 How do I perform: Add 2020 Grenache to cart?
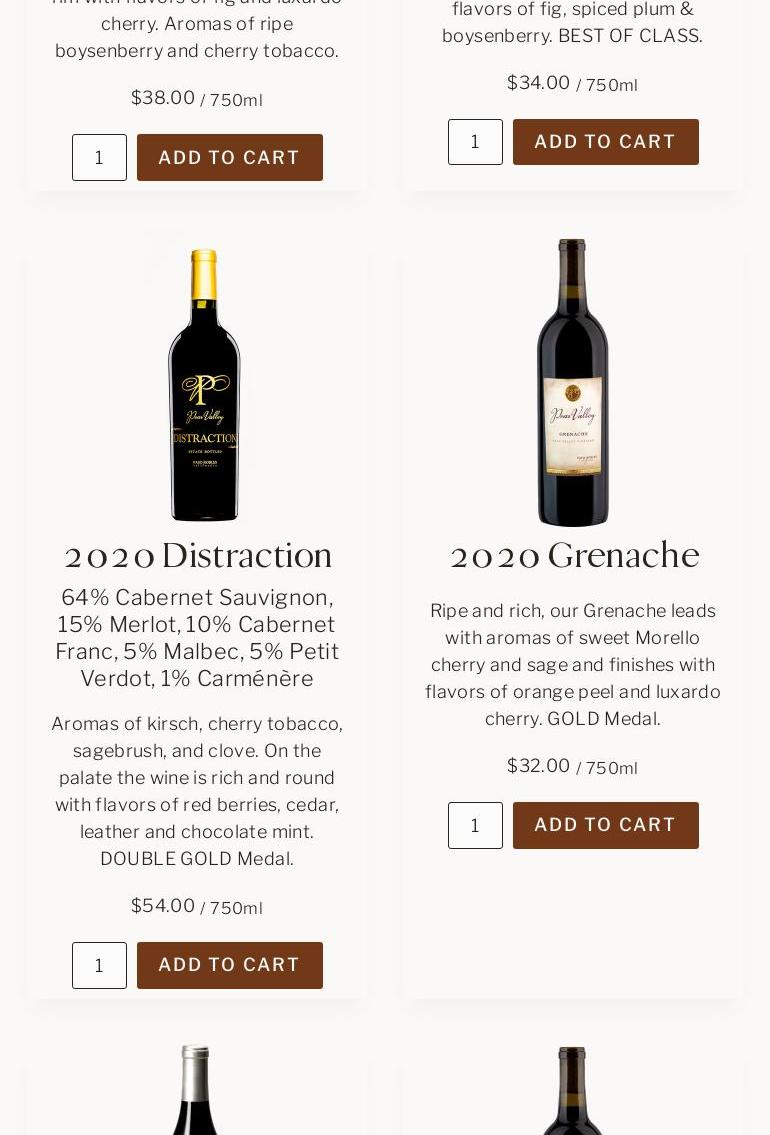coord(605,825)
